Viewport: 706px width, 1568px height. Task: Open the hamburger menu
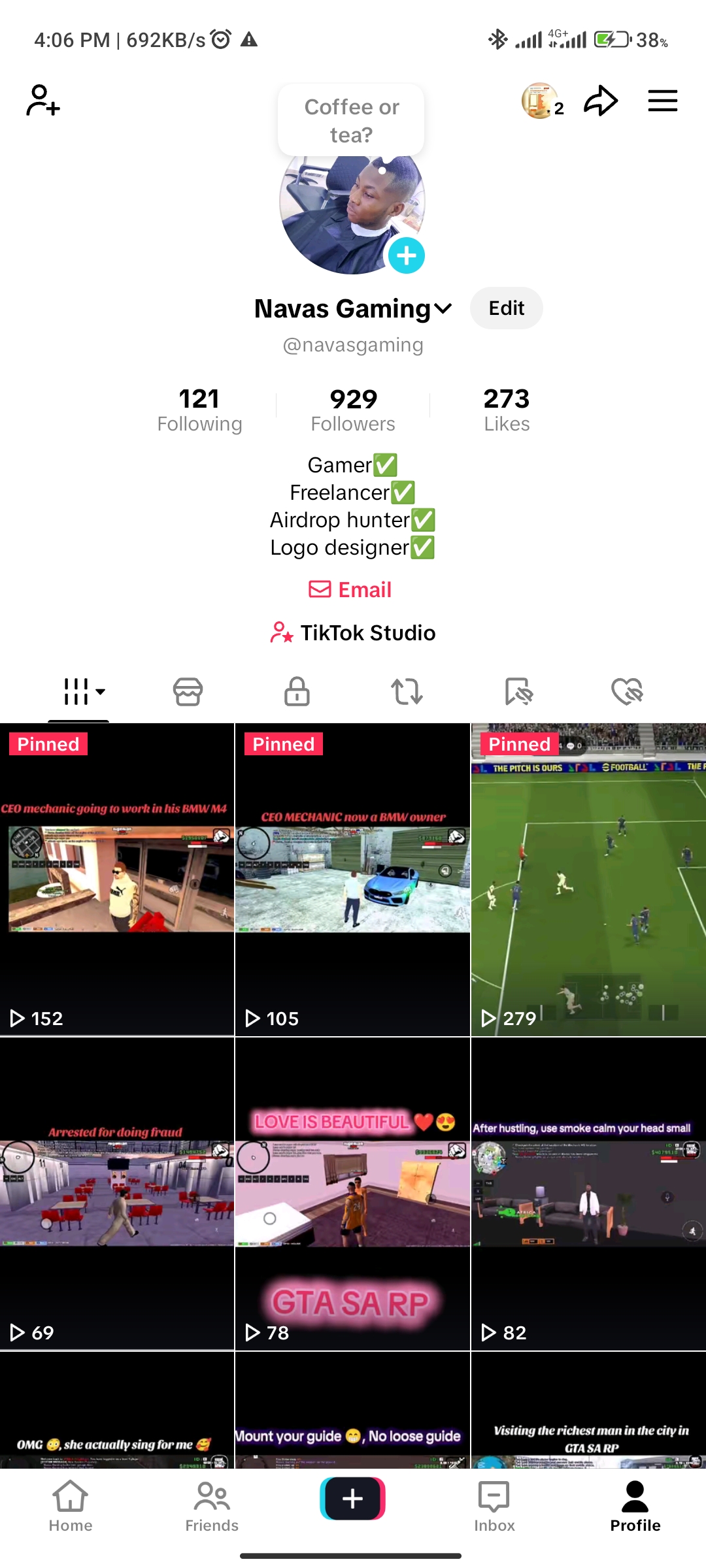tap(662, 101)
